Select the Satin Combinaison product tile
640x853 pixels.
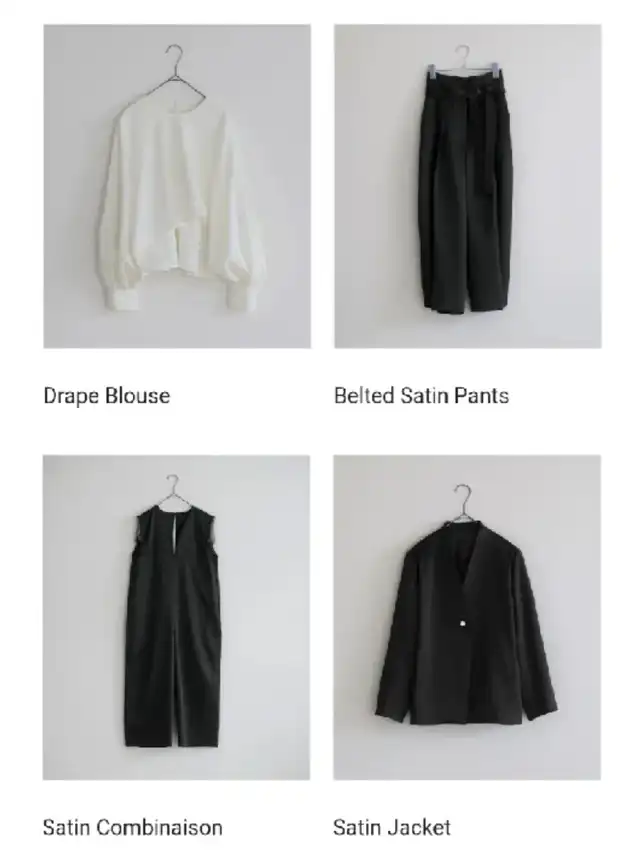177,617
